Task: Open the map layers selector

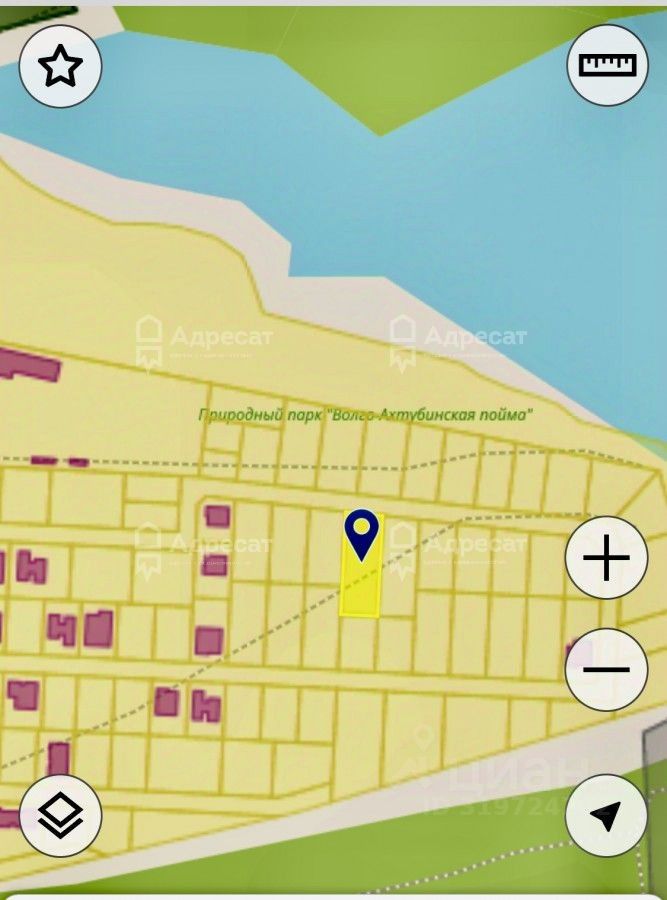Action: (60, 816)
